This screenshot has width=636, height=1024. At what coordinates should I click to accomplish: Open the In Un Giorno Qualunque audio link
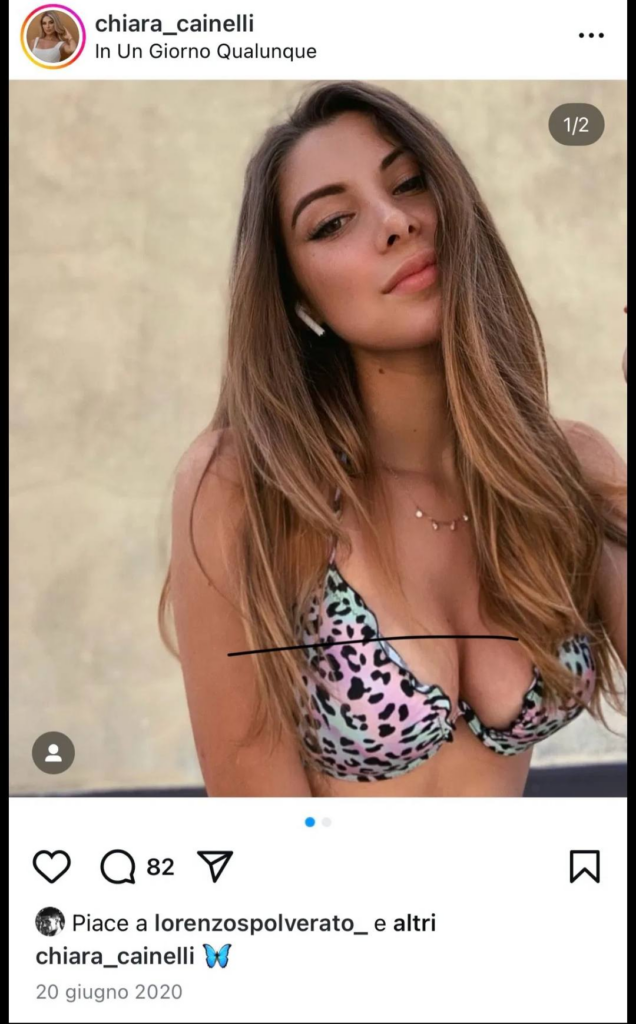[x=205, y=51]
